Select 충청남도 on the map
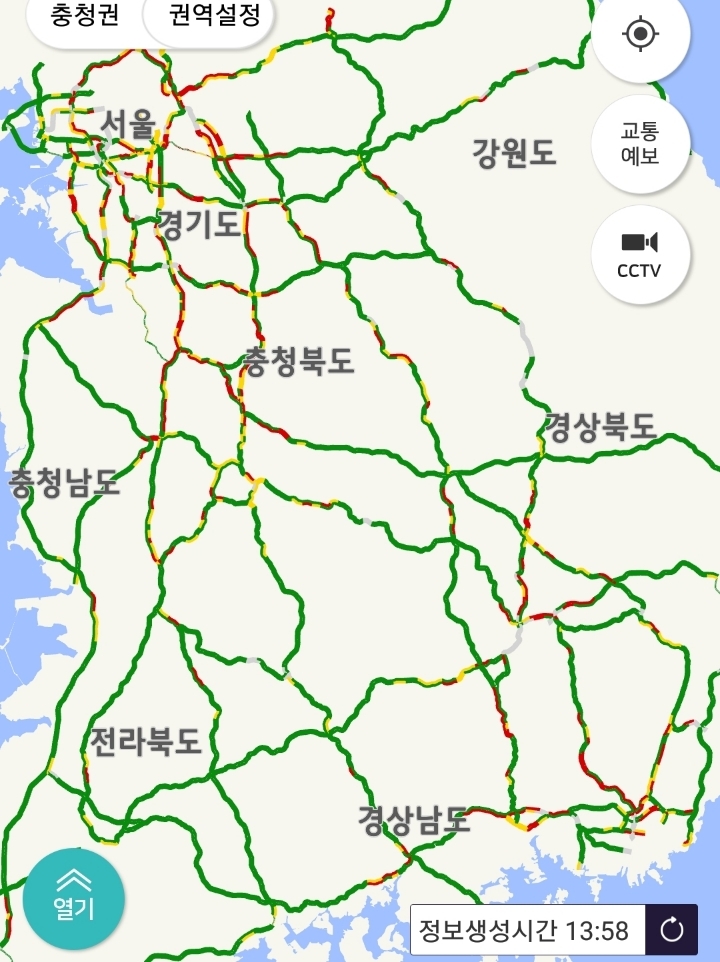 point(64,484)
